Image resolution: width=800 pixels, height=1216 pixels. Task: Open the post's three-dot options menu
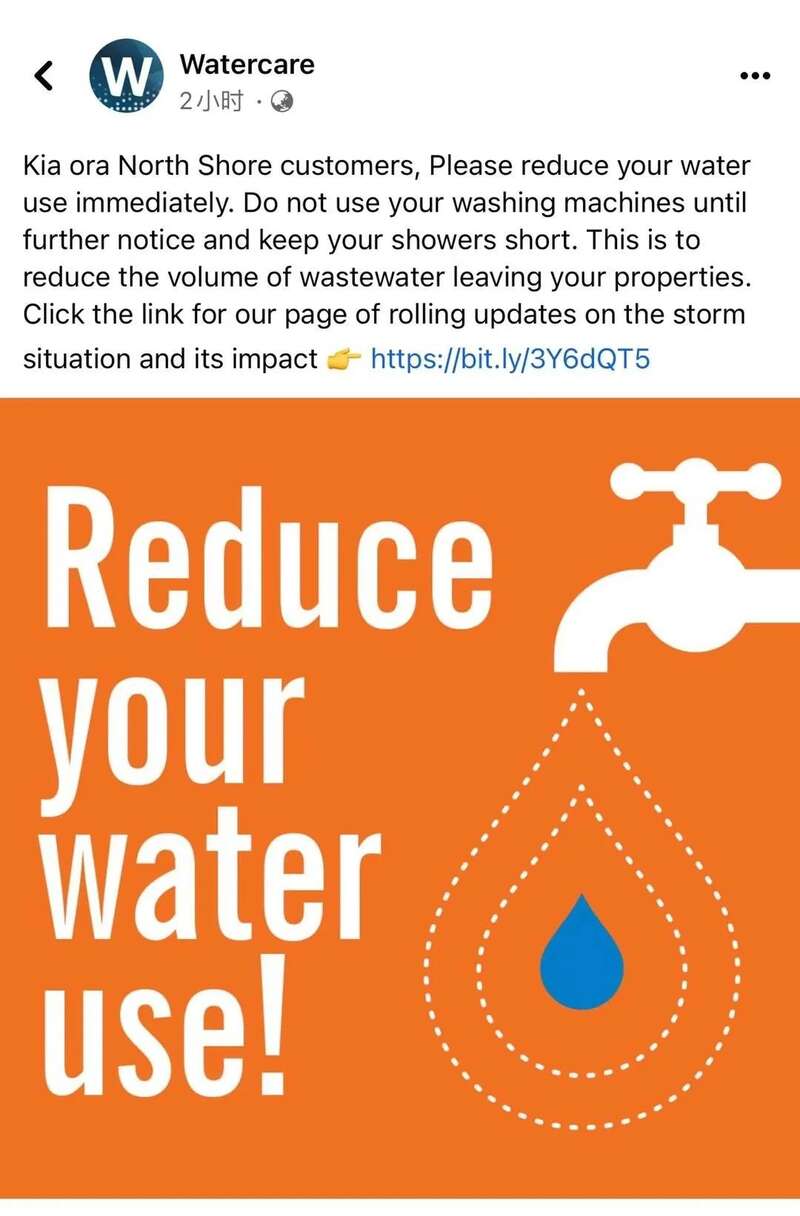click(x=755, y=76)
